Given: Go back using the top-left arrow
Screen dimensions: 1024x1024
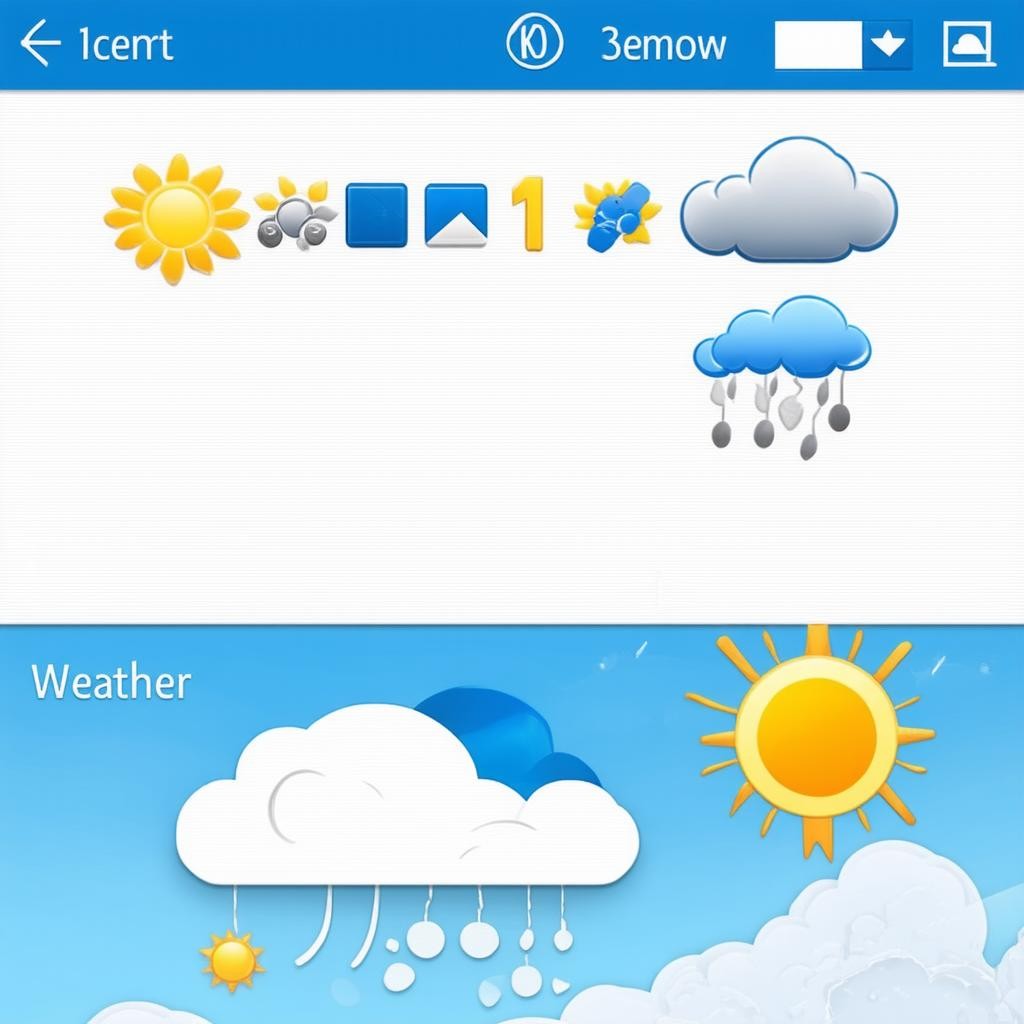Looking at the screenshot, I should pos(39,45).
